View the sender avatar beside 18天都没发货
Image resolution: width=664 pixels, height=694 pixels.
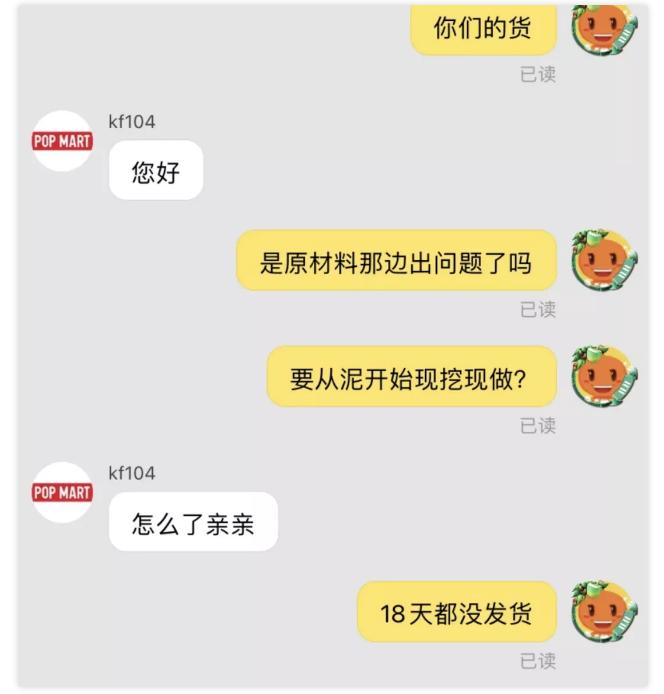pos(604,612)
